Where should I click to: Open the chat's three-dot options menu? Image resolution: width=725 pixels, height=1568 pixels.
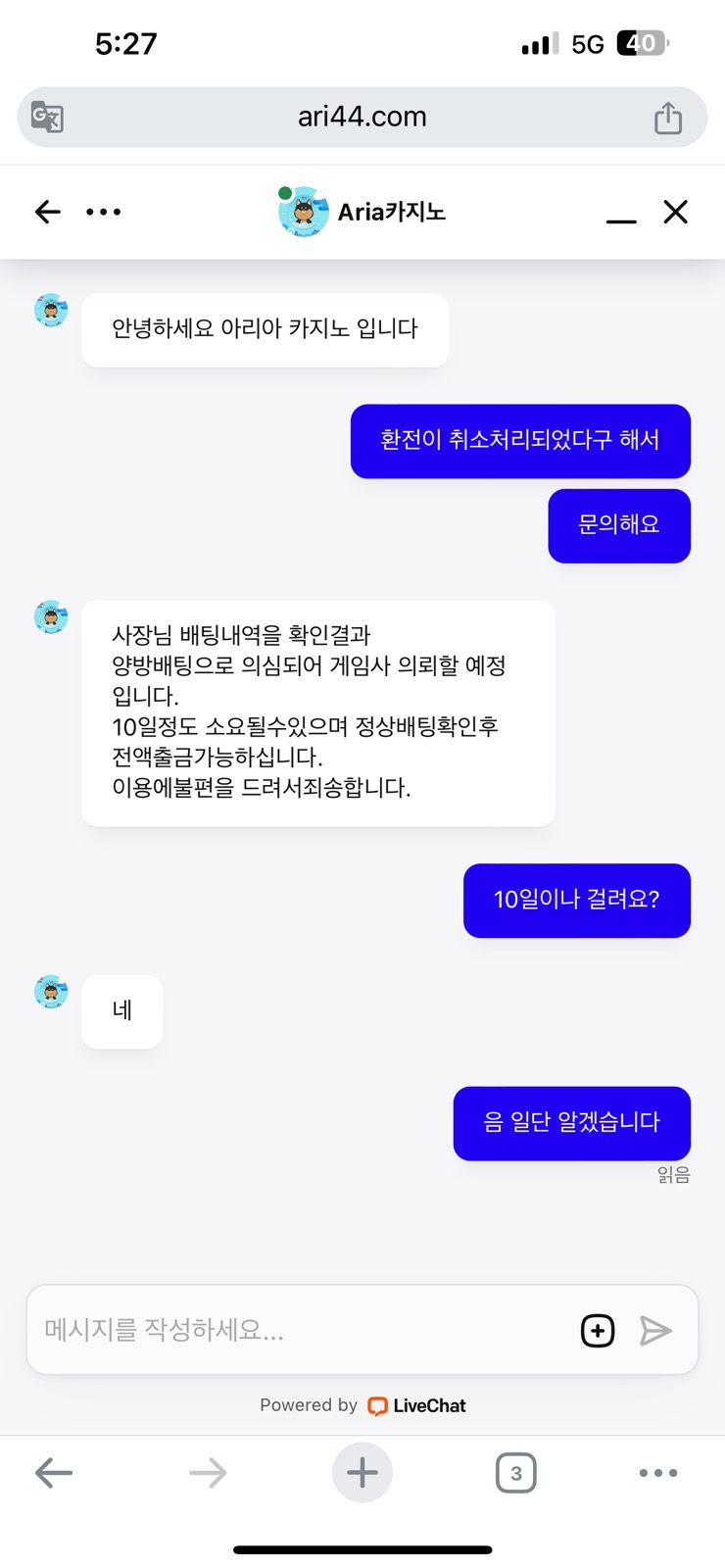point(104,212)
